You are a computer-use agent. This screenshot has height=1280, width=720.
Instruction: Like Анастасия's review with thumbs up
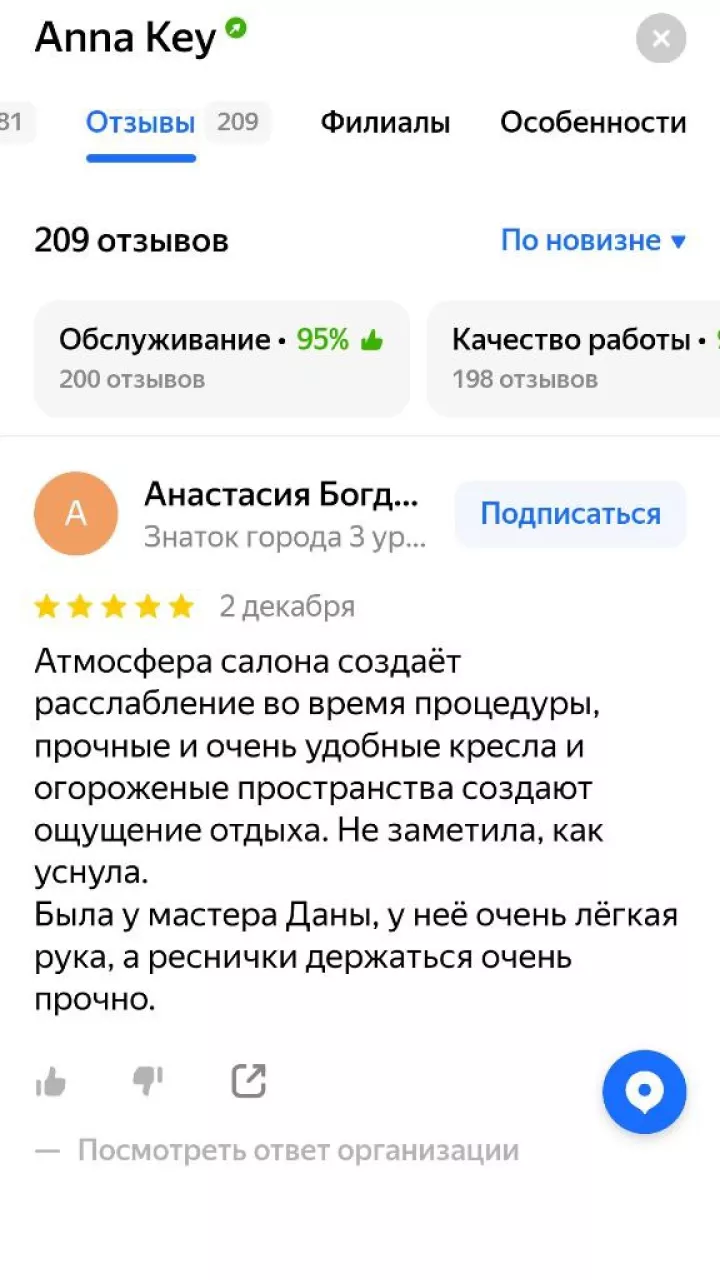[x=51, y=1081]
